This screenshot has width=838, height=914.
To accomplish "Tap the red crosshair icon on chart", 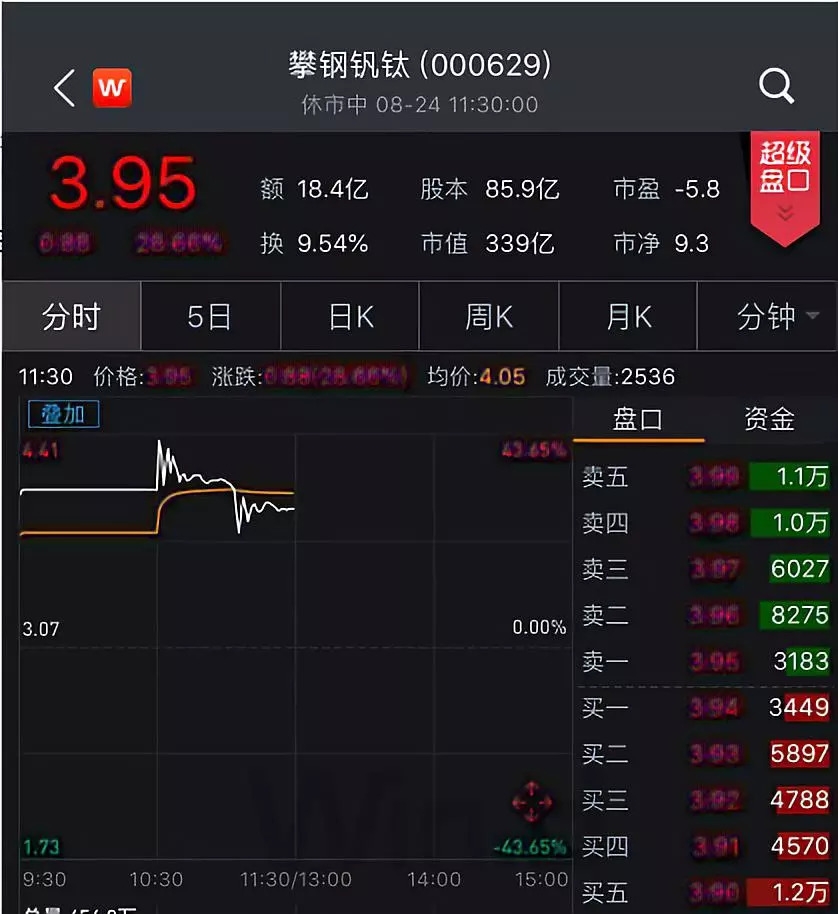I will 532,802.
